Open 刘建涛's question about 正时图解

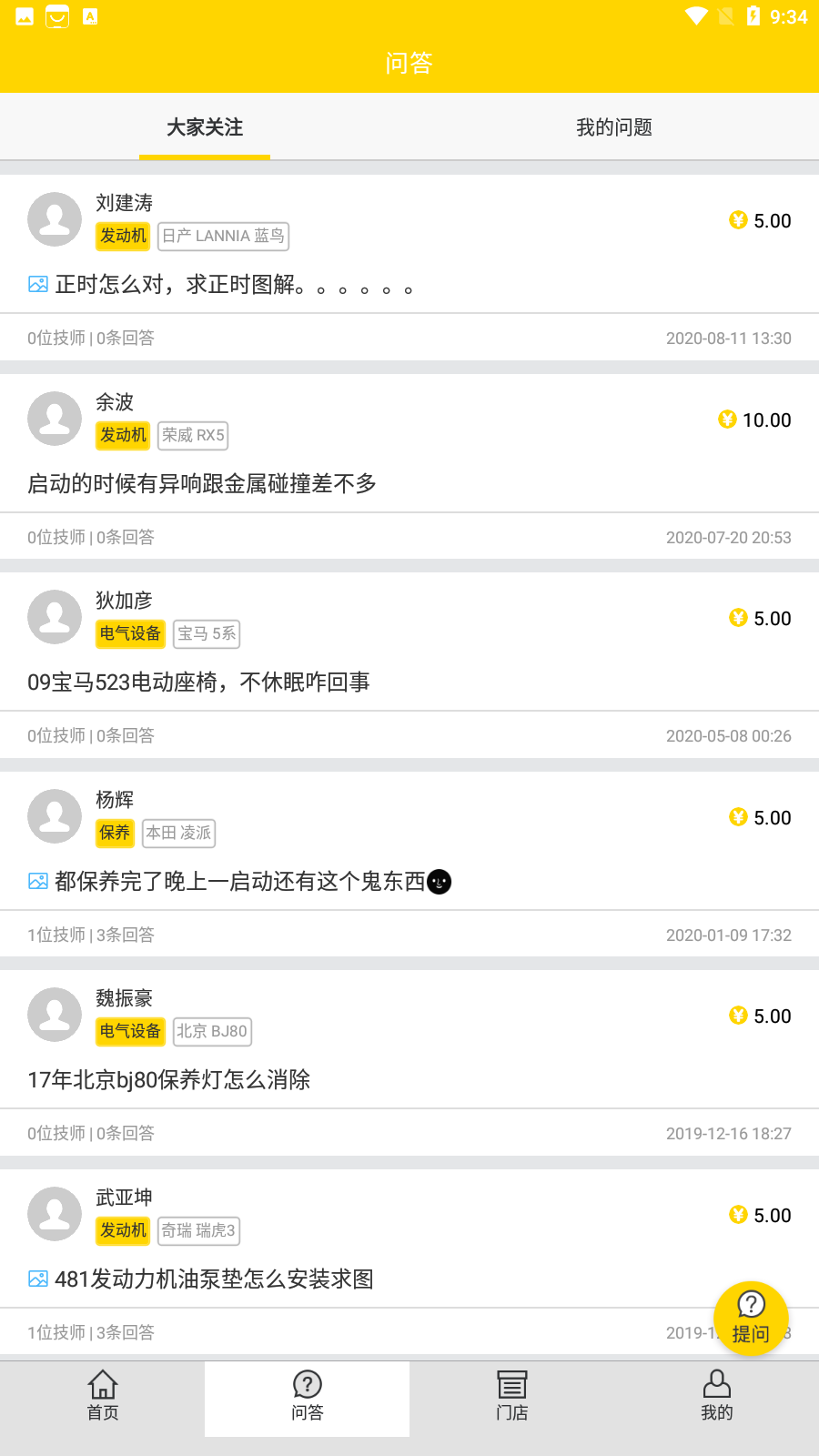(234, 285)
